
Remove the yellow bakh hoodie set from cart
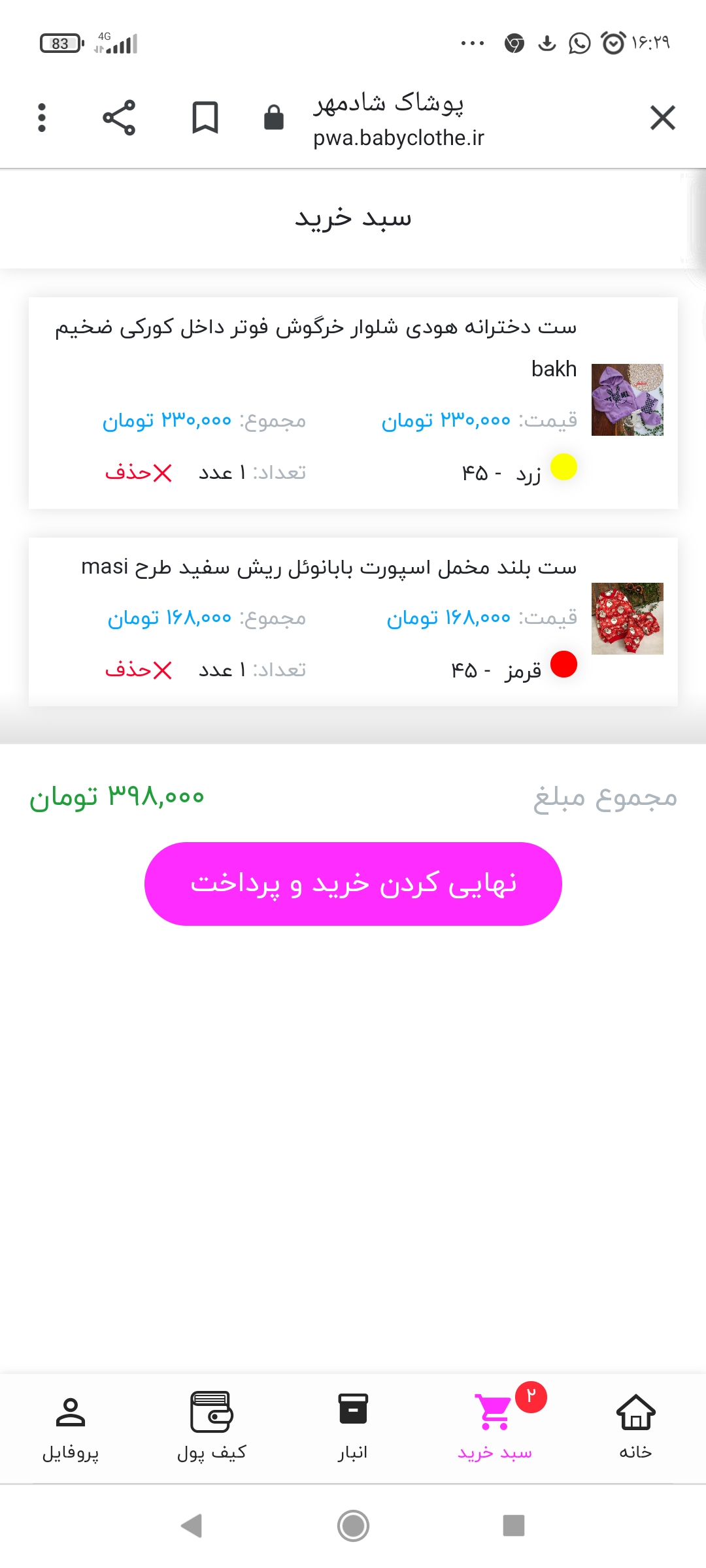(x=139, y=472)
